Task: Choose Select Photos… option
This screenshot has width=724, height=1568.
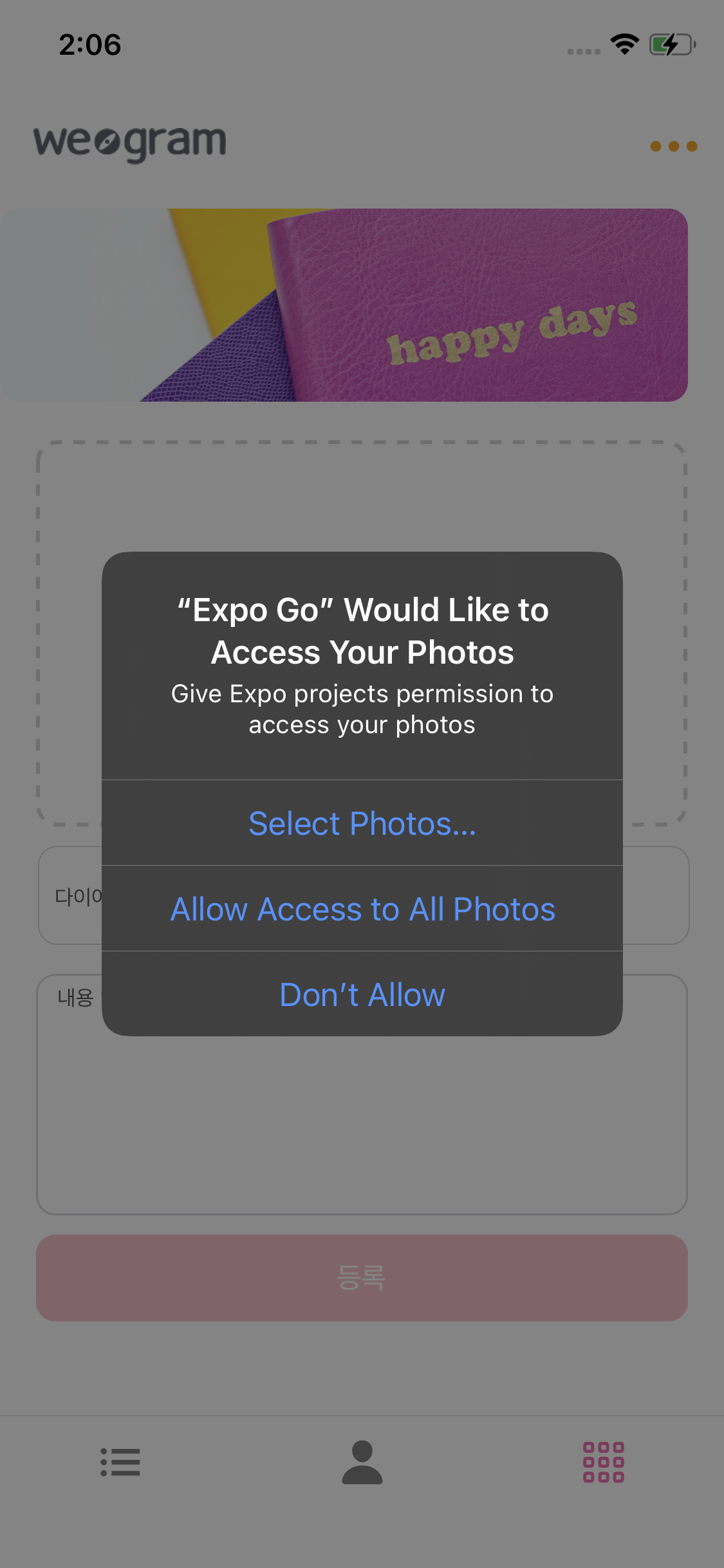Action: [x=362, y=823]
